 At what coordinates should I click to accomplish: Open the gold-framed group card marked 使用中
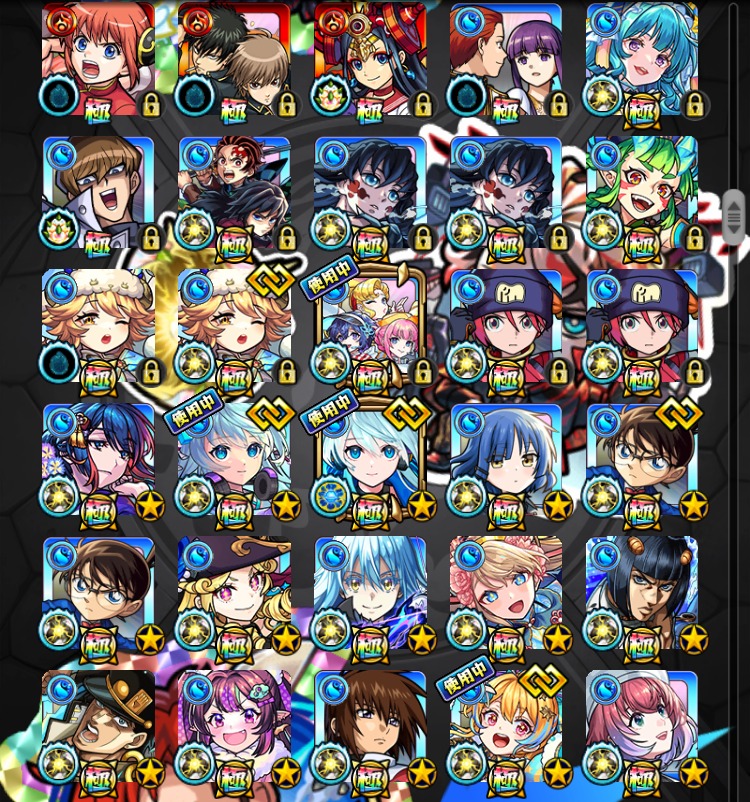pyautogui.click(x=370, y=327)
